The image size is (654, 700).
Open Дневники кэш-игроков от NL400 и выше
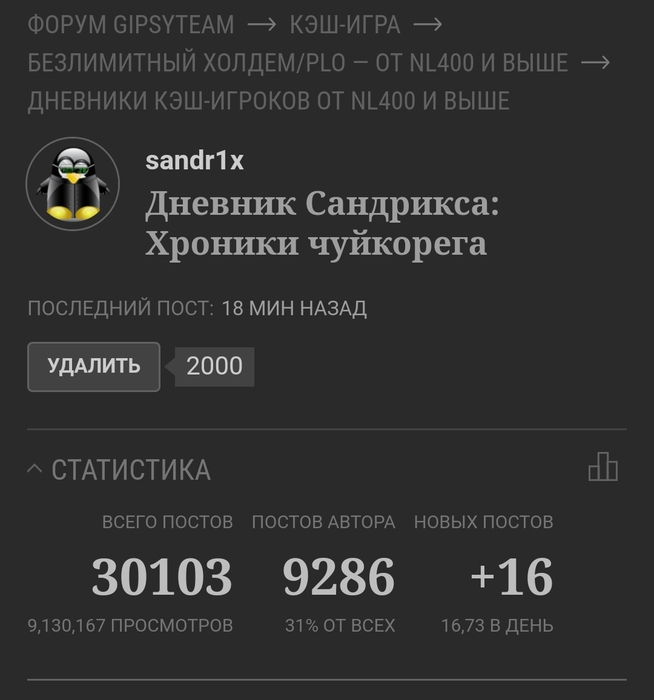(268, 101)
